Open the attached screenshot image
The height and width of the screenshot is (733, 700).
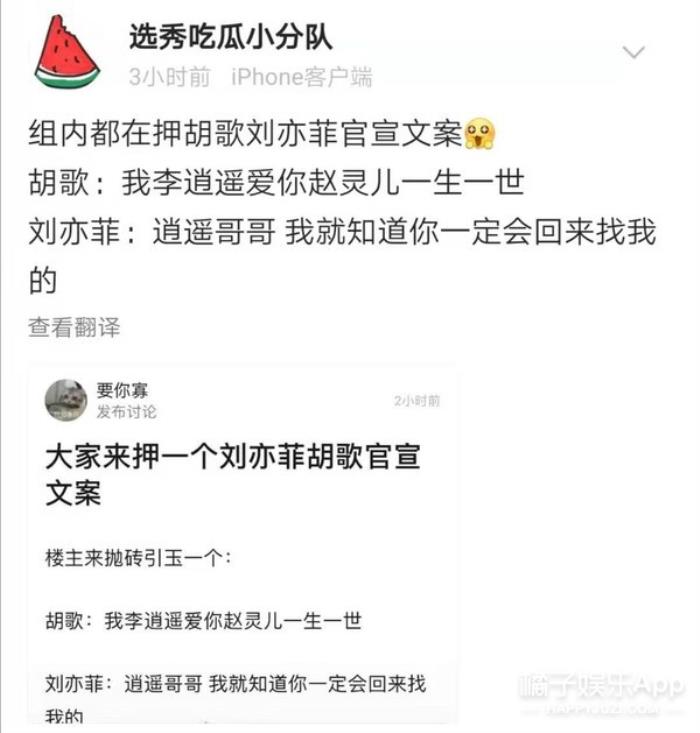point(243,545)
